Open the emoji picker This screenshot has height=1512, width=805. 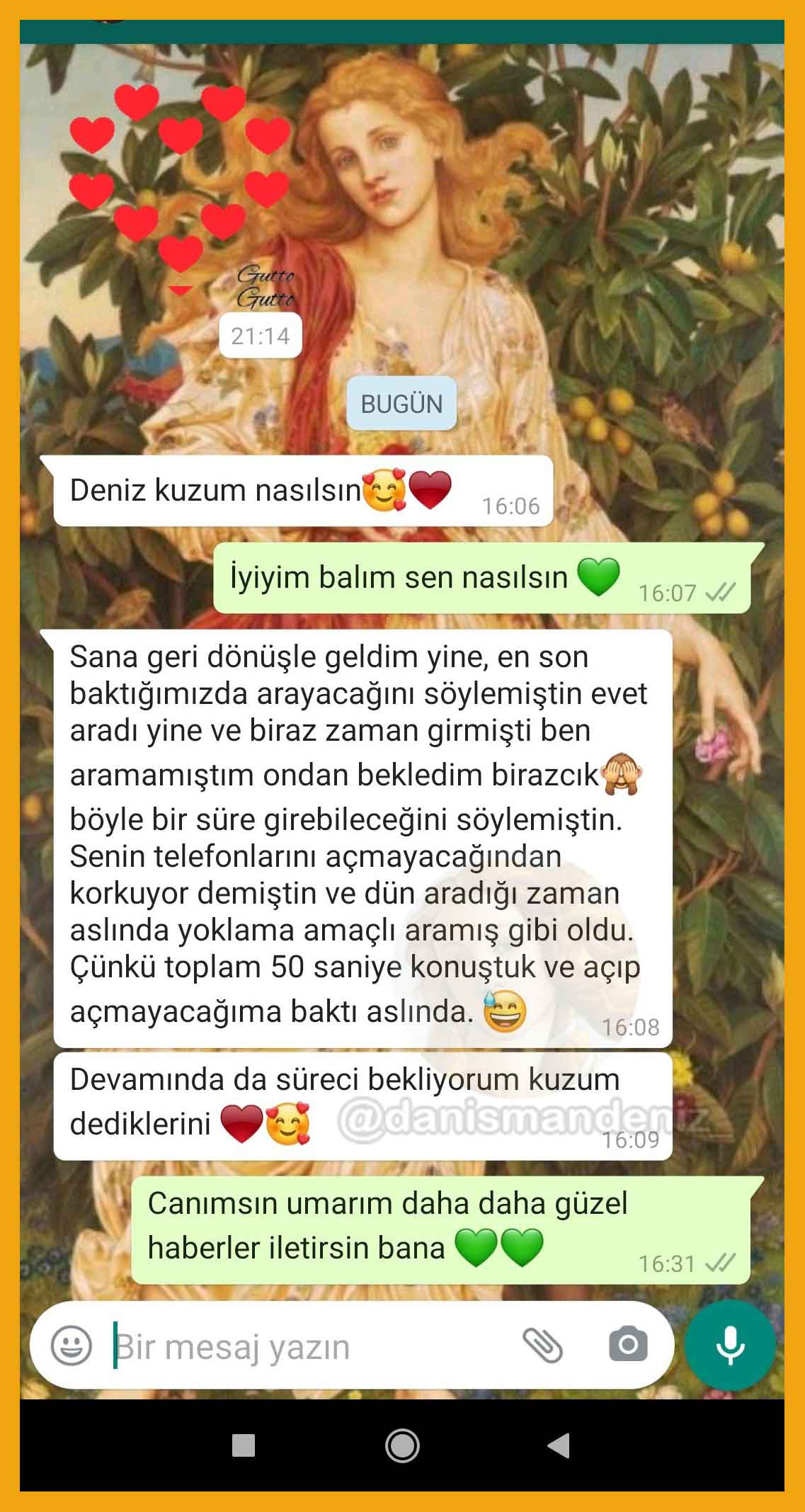(x=72, y=1346)
